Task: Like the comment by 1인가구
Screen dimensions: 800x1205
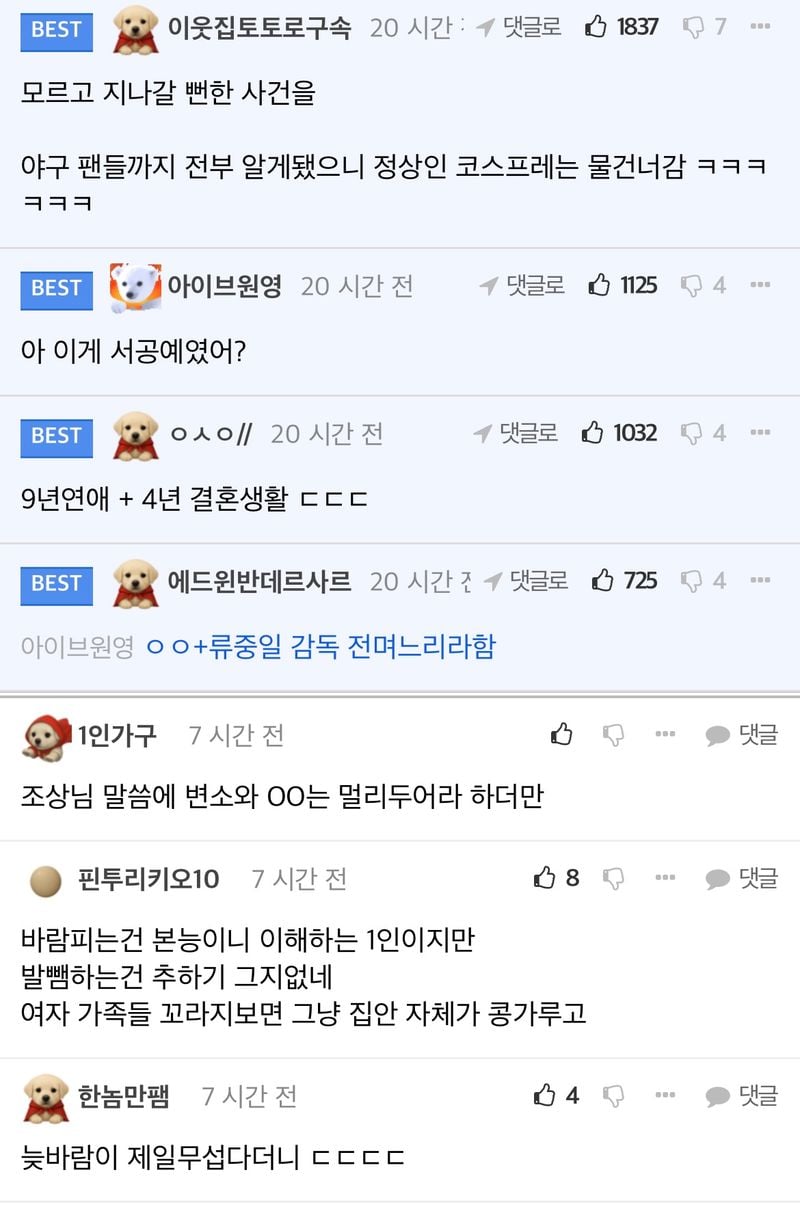Action: pyautogui.click(x=562, y=735)
